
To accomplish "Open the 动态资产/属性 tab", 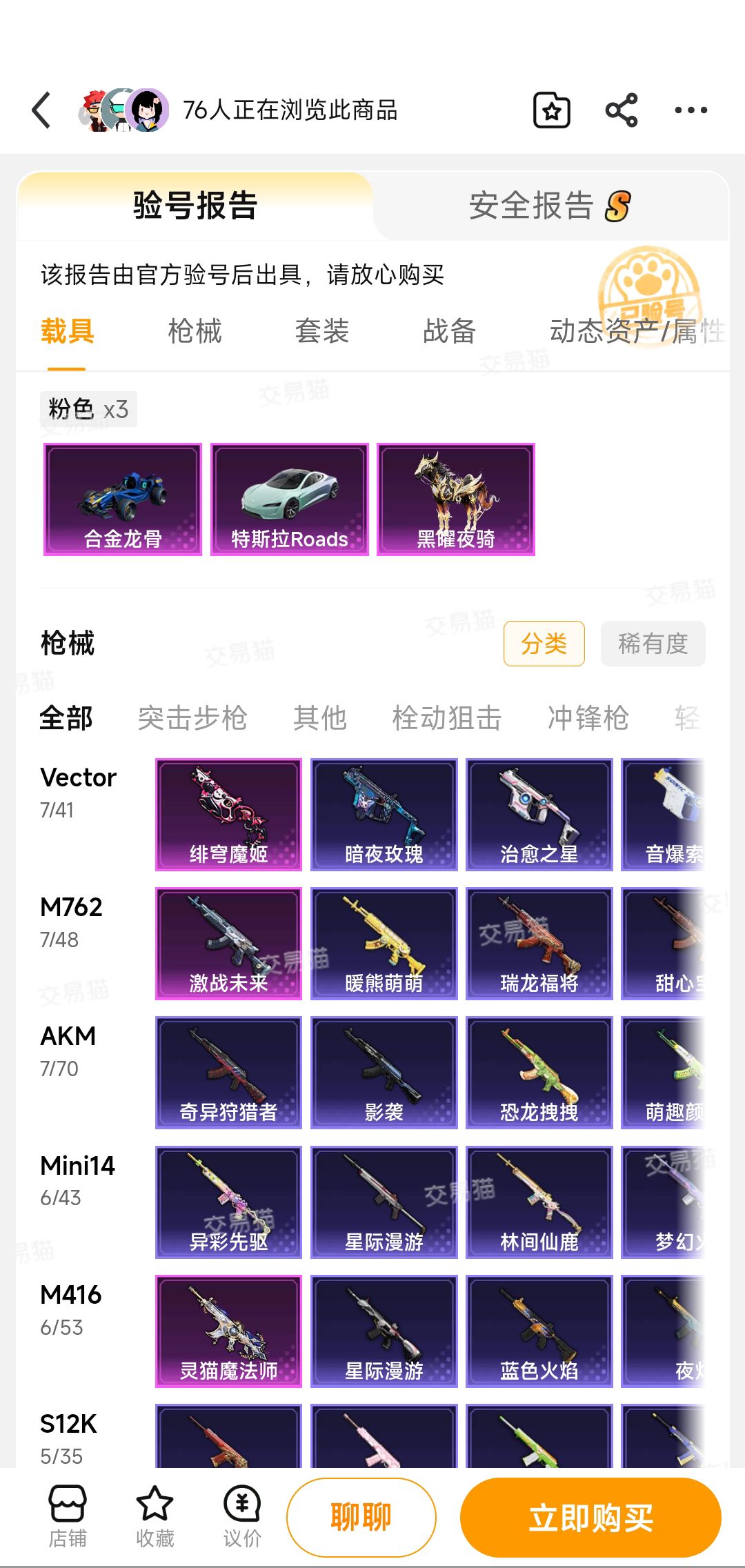I will pos(637,332).
